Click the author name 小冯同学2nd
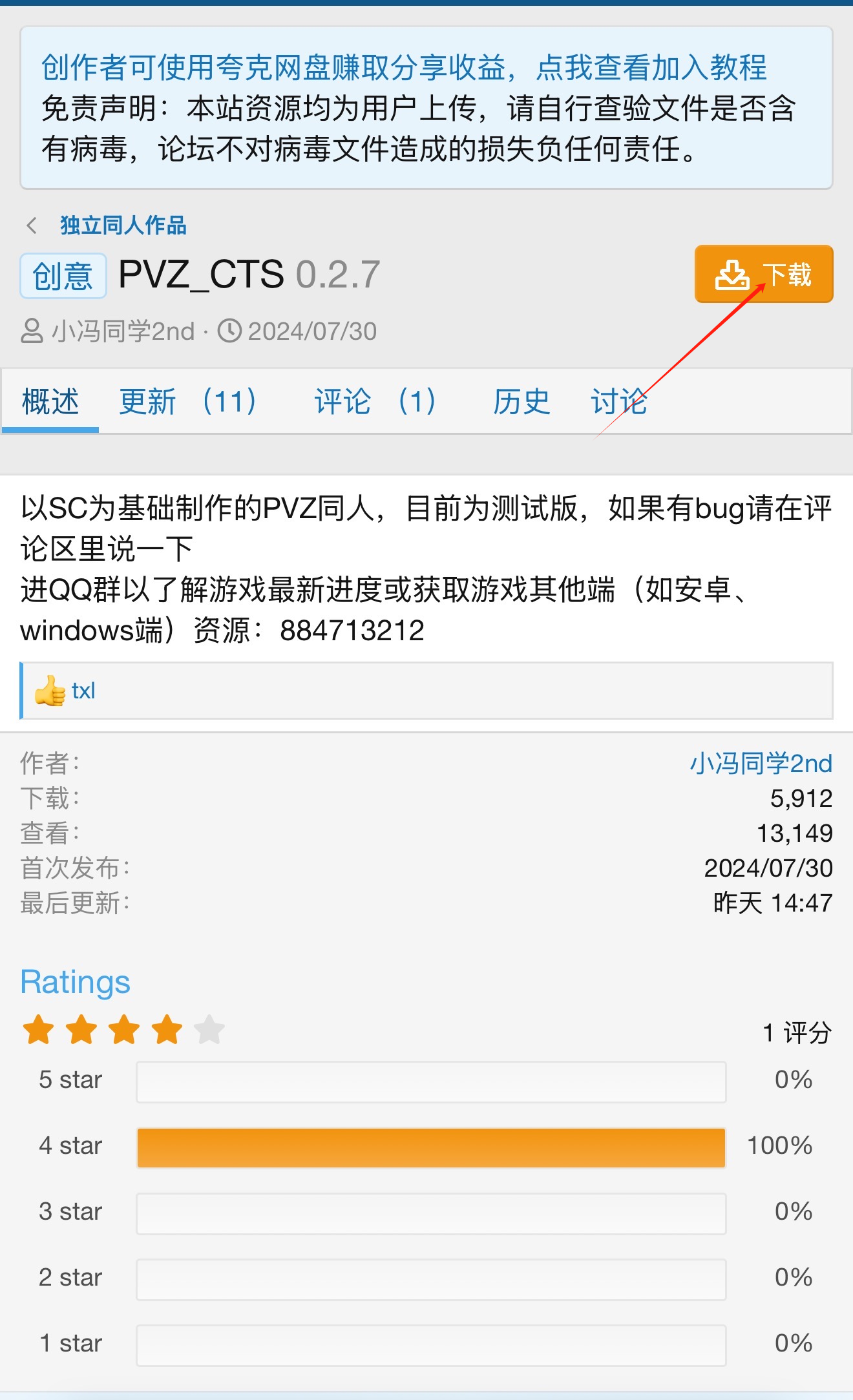Image resolution: width=853 pixels, height=1400 pixels. 760,763
